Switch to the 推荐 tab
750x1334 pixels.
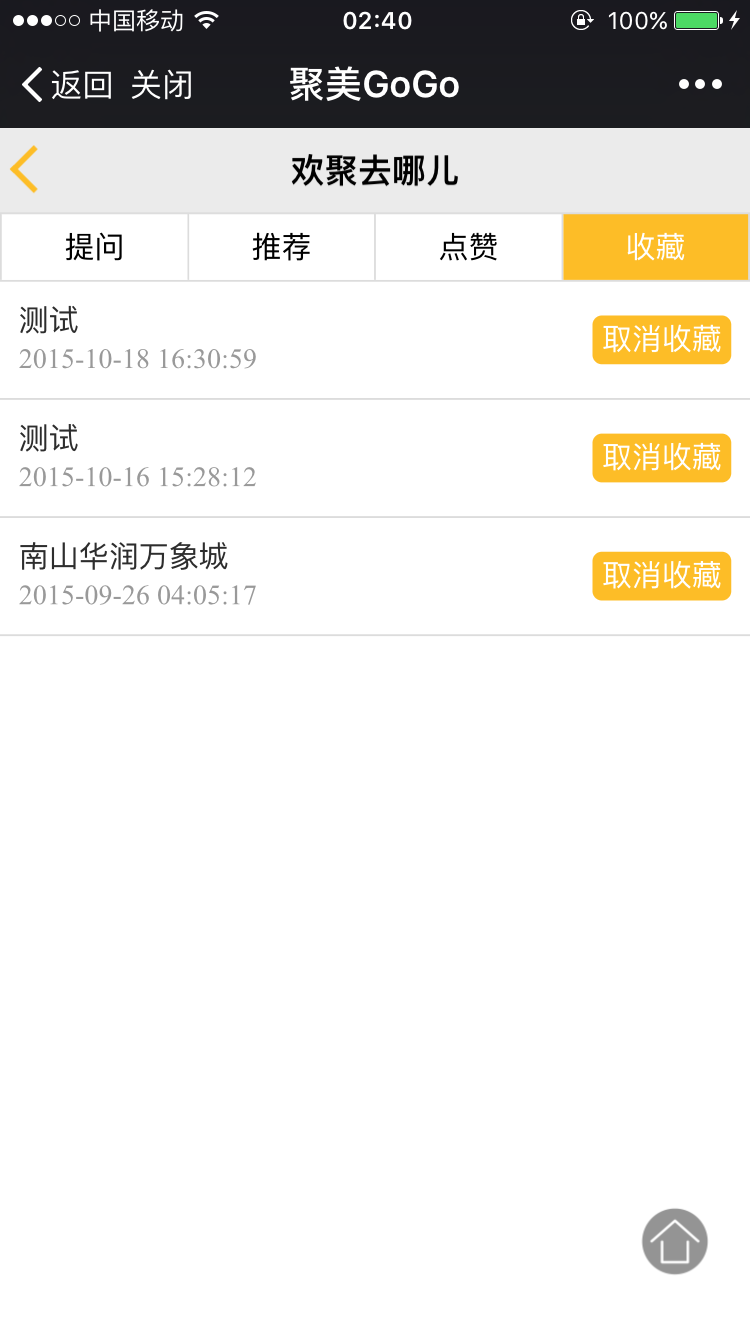coord(282,247)
